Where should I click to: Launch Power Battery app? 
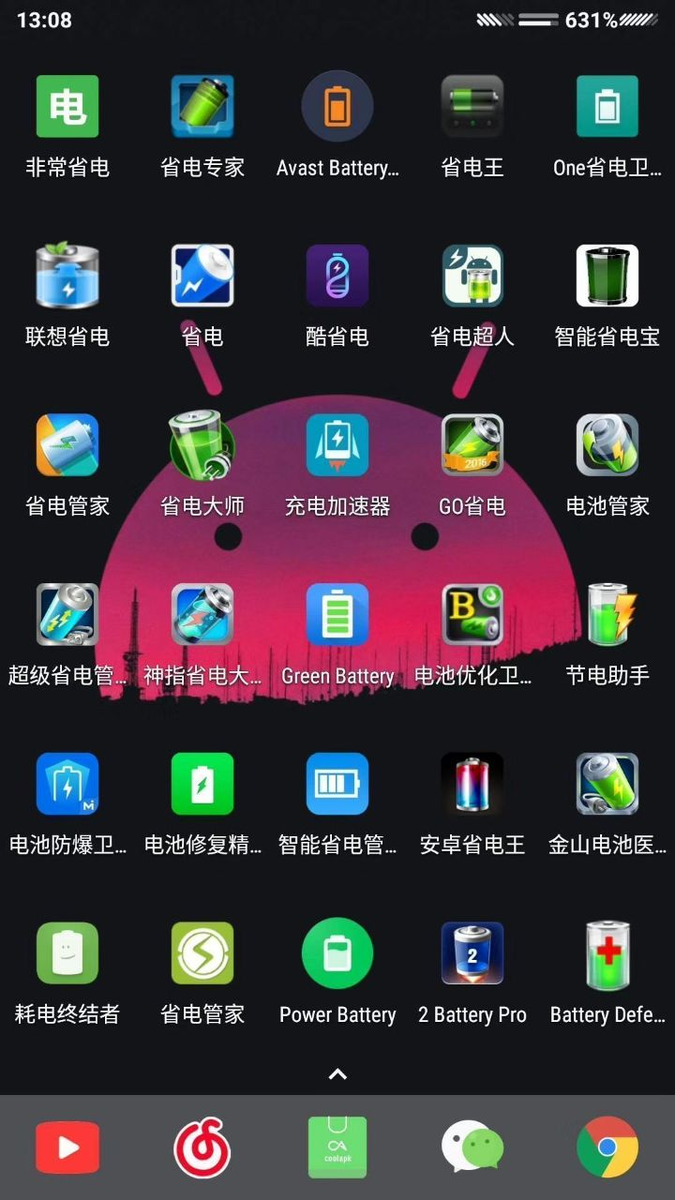(337, 953)
